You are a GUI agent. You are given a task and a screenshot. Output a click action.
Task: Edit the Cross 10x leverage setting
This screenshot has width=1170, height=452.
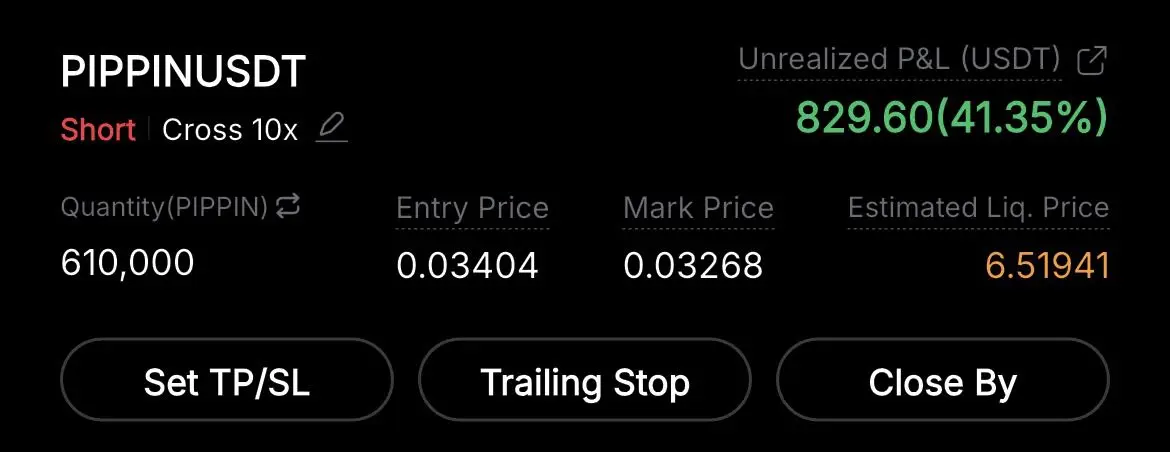[331, 129]
